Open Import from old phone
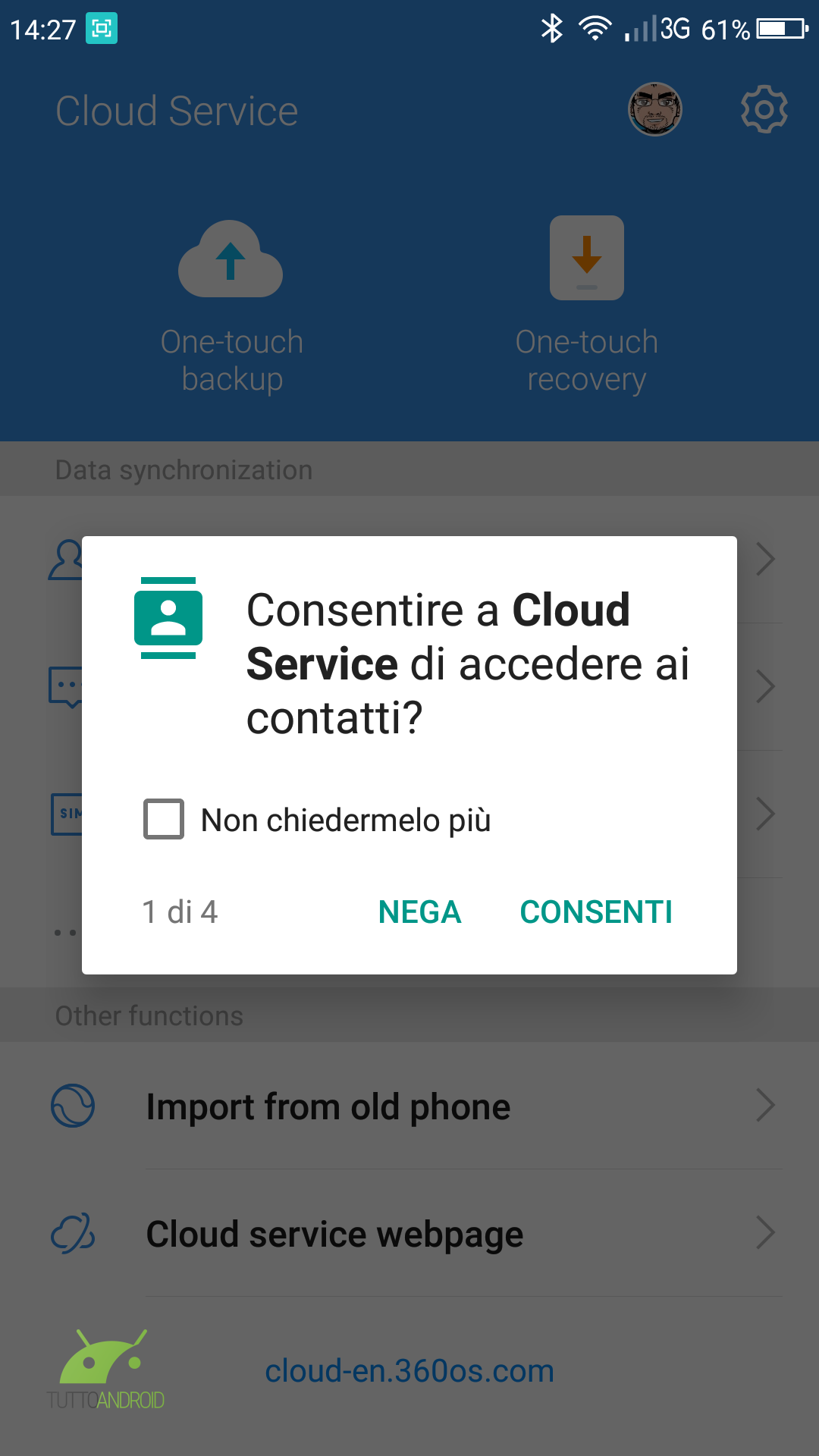Image resolution: width=819 pixels, height=1456 pixels. (x=409, y=1106)
